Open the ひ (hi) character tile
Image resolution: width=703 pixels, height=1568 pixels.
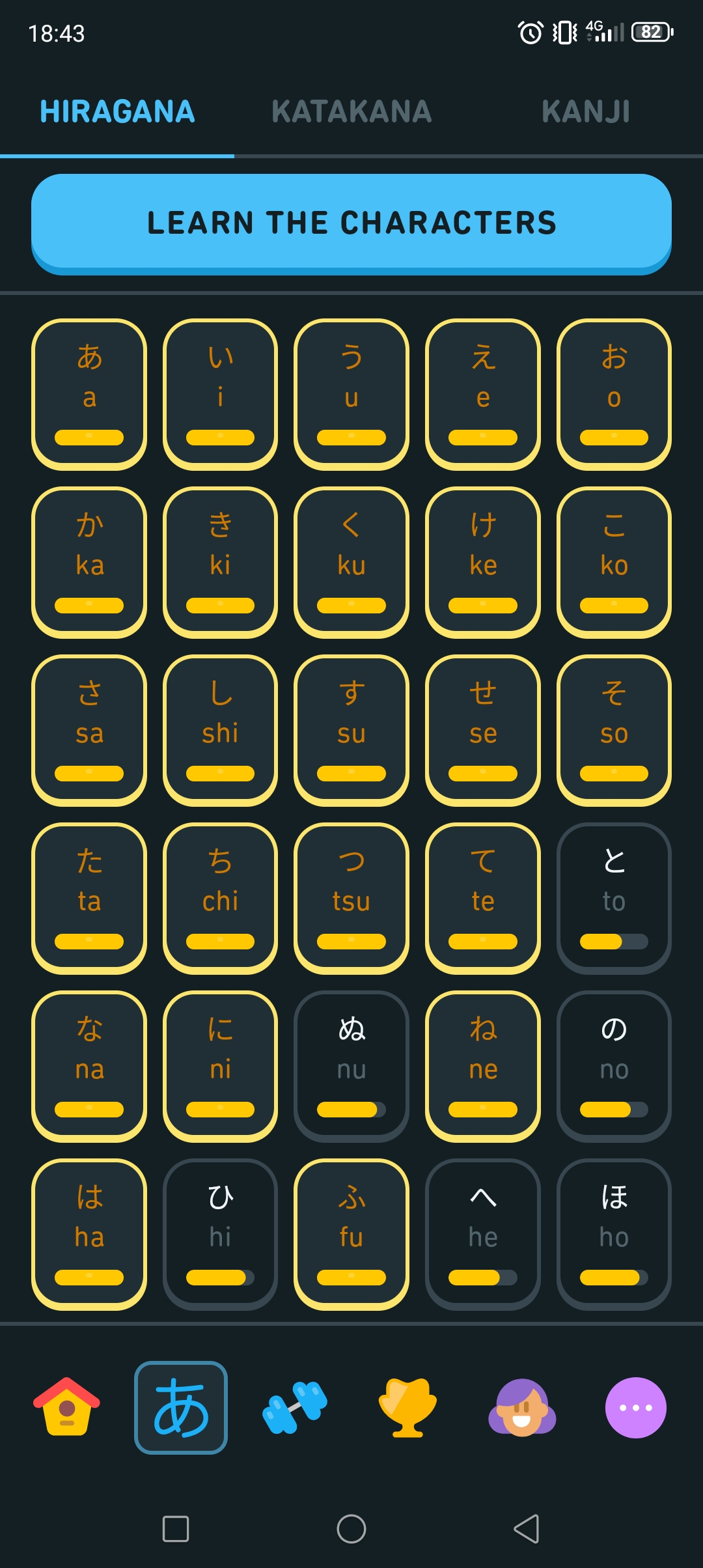click(x=221, y=1235)
